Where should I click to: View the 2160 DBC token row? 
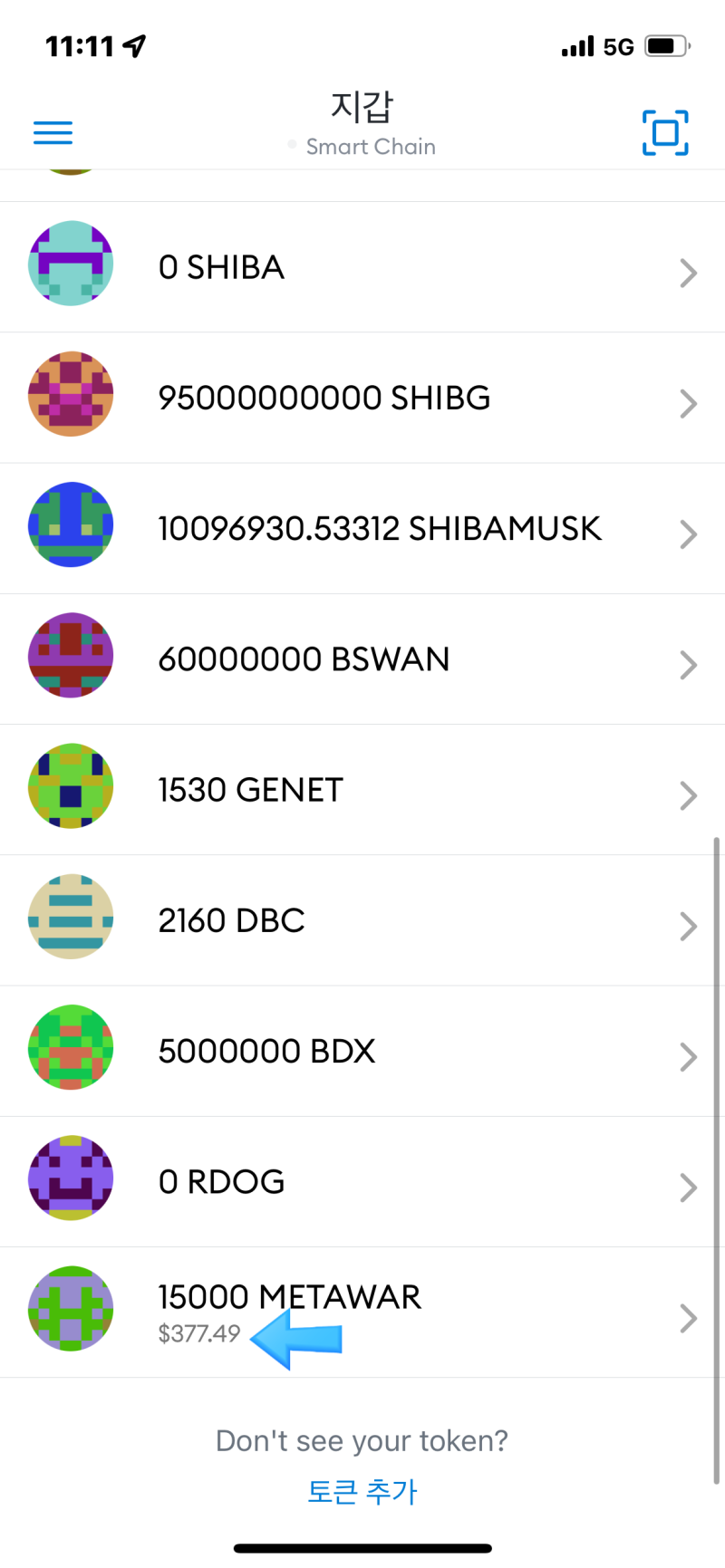click(362, 920)
